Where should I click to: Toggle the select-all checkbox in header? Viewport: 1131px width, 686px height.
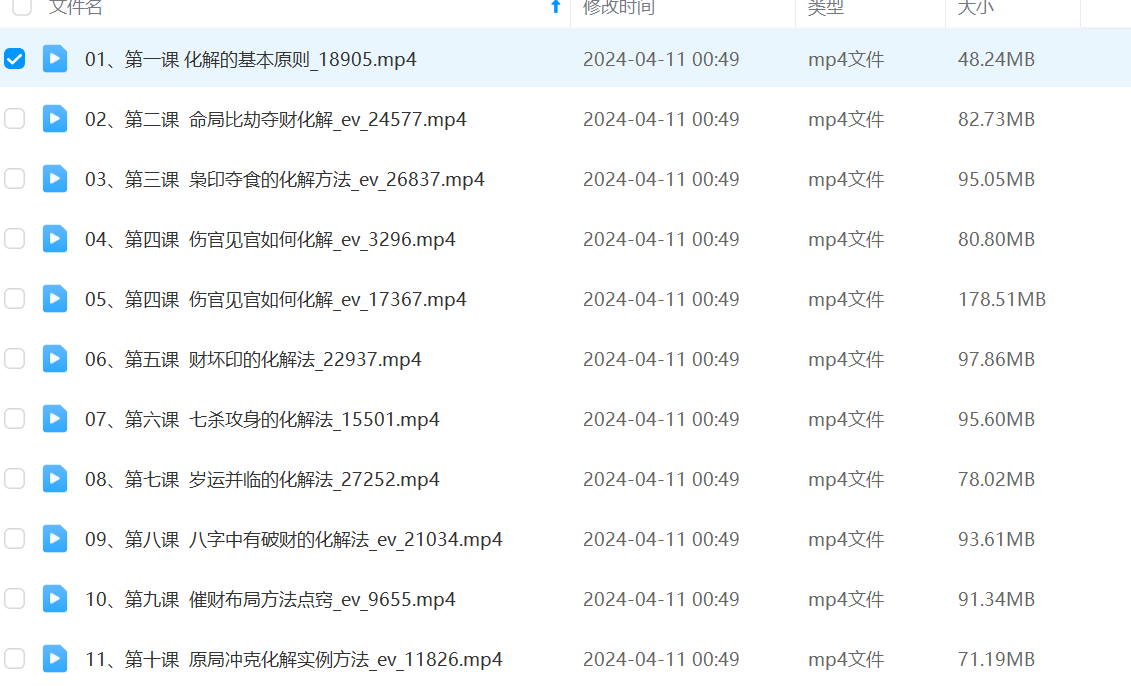(21, 7)
